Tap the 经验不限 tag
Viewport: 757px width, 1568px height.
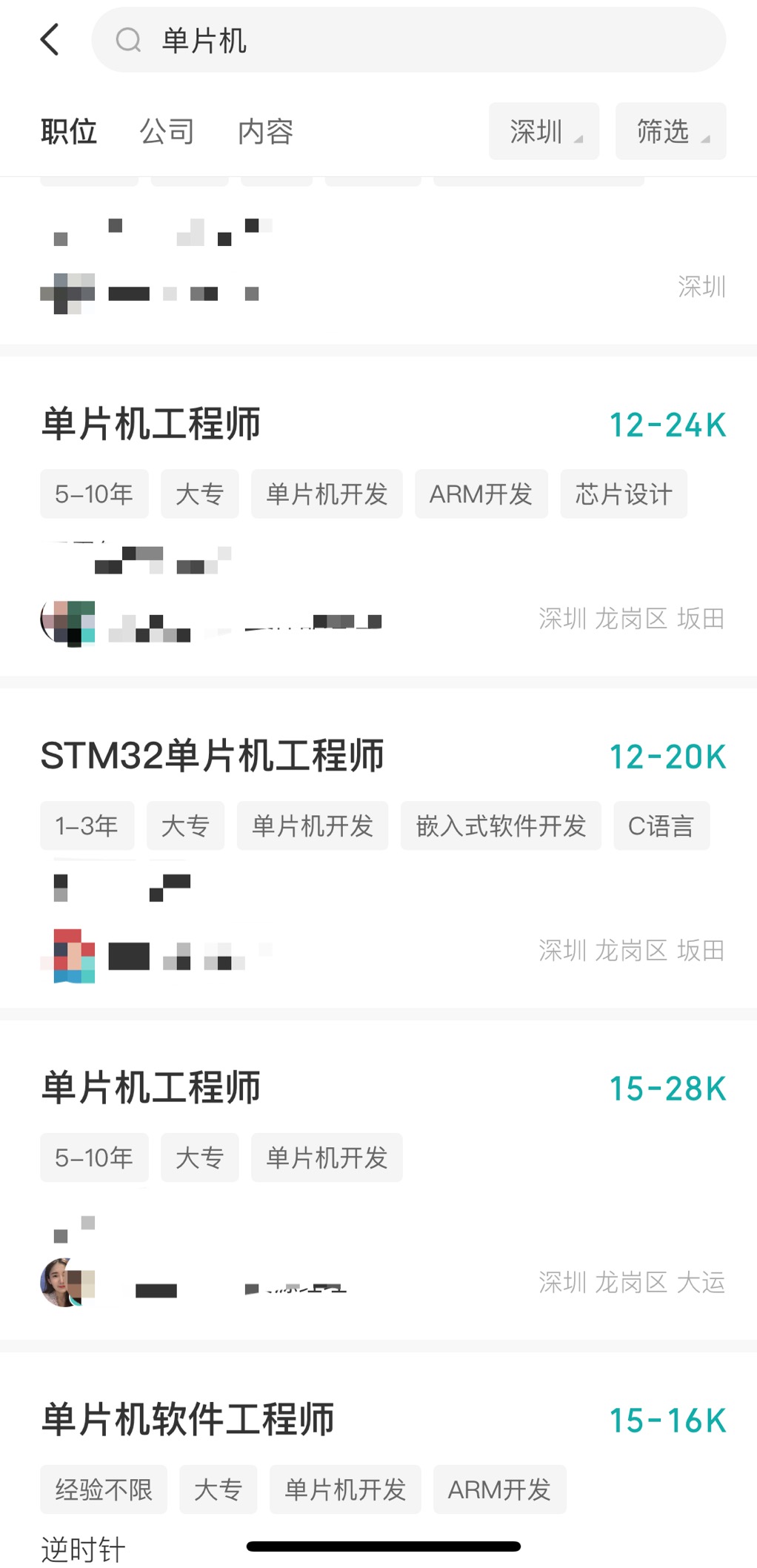[103, 1490]
